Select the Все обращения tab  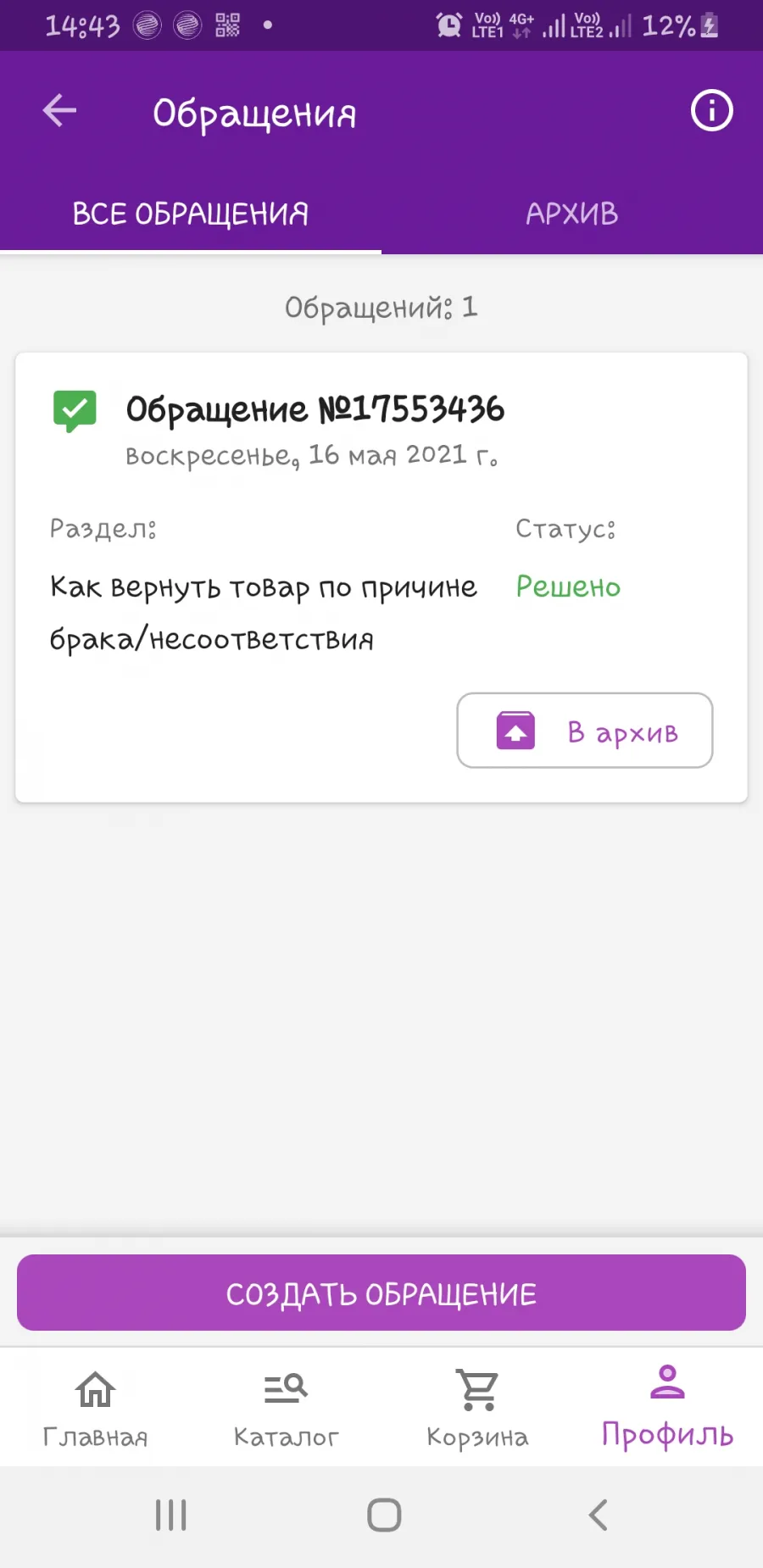tap(191, 214)
